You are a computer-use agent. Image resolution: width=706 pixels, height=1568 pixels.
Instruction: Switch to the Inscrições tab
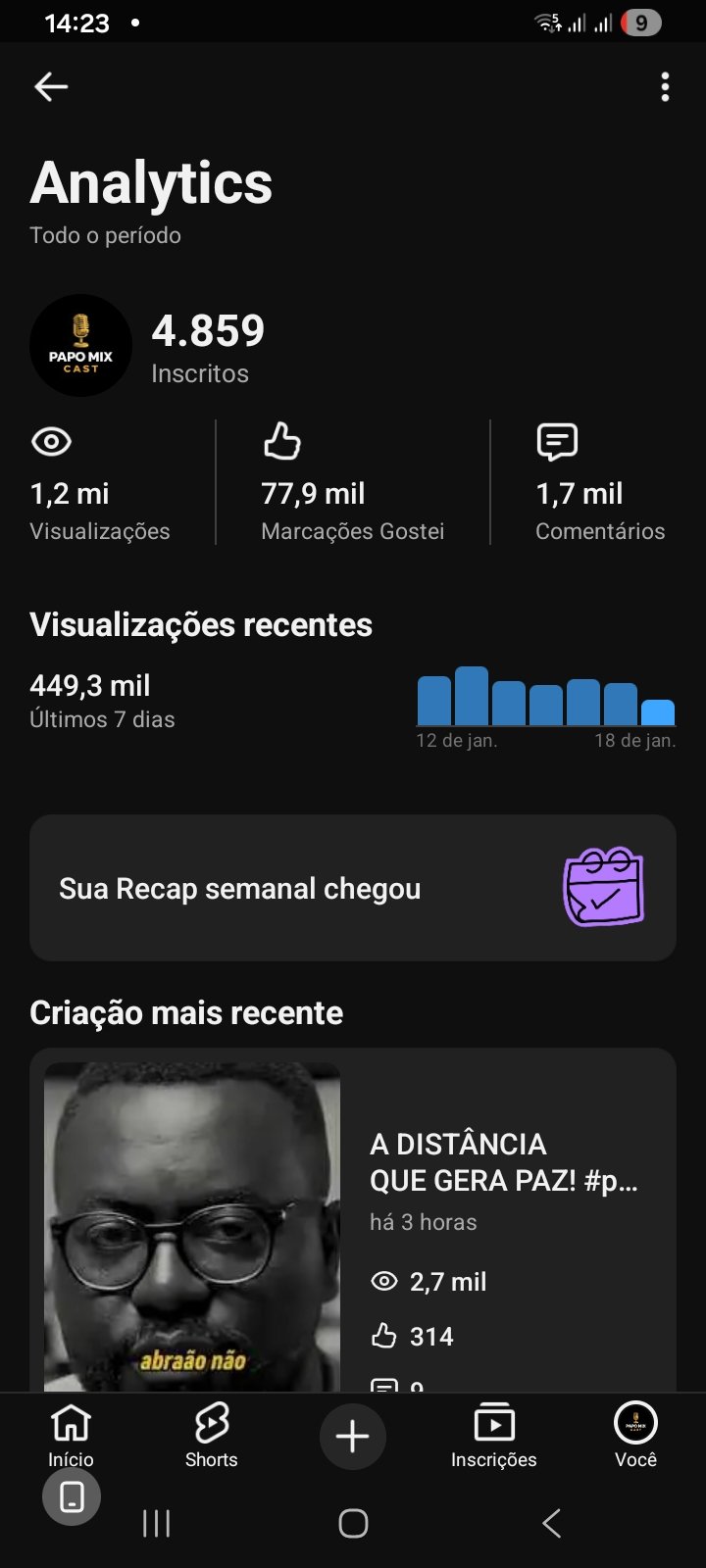pos(493,1436)
